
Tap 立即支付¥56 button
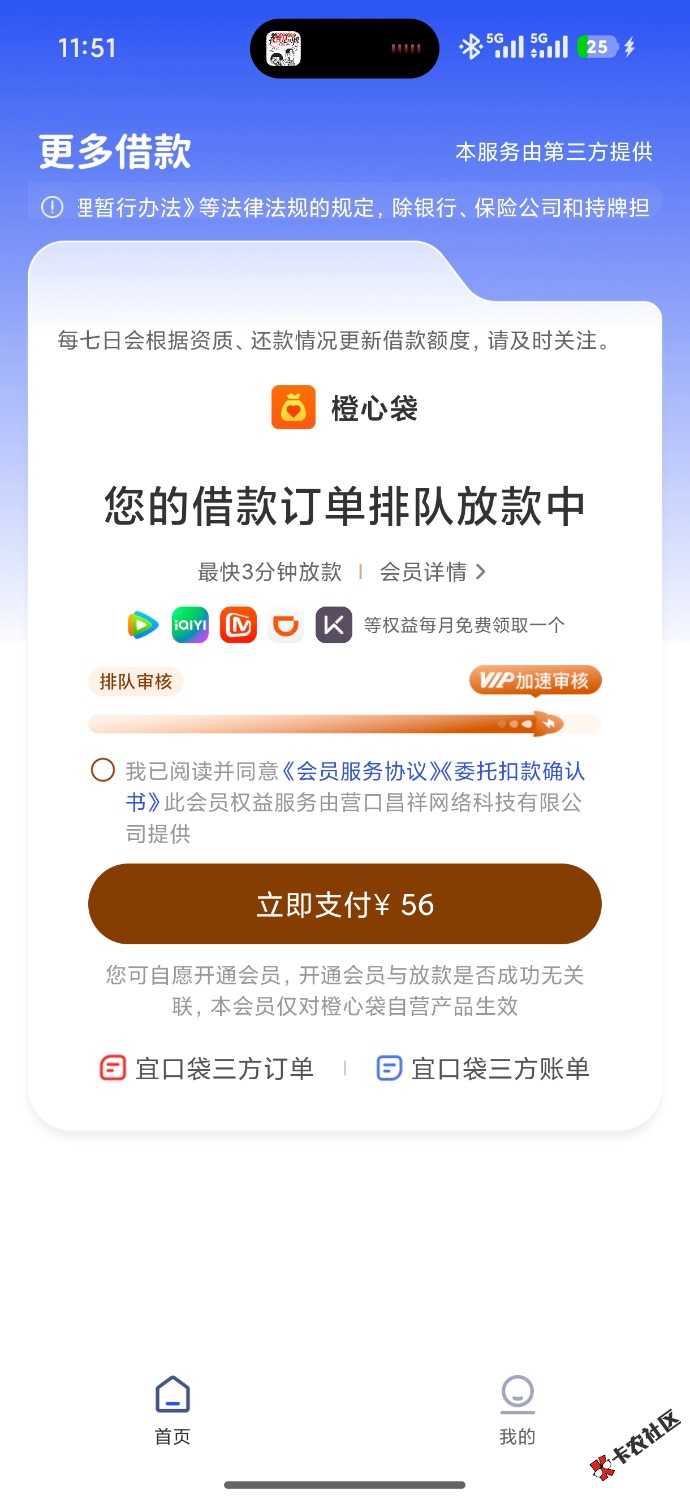click(x=345, y=904)
